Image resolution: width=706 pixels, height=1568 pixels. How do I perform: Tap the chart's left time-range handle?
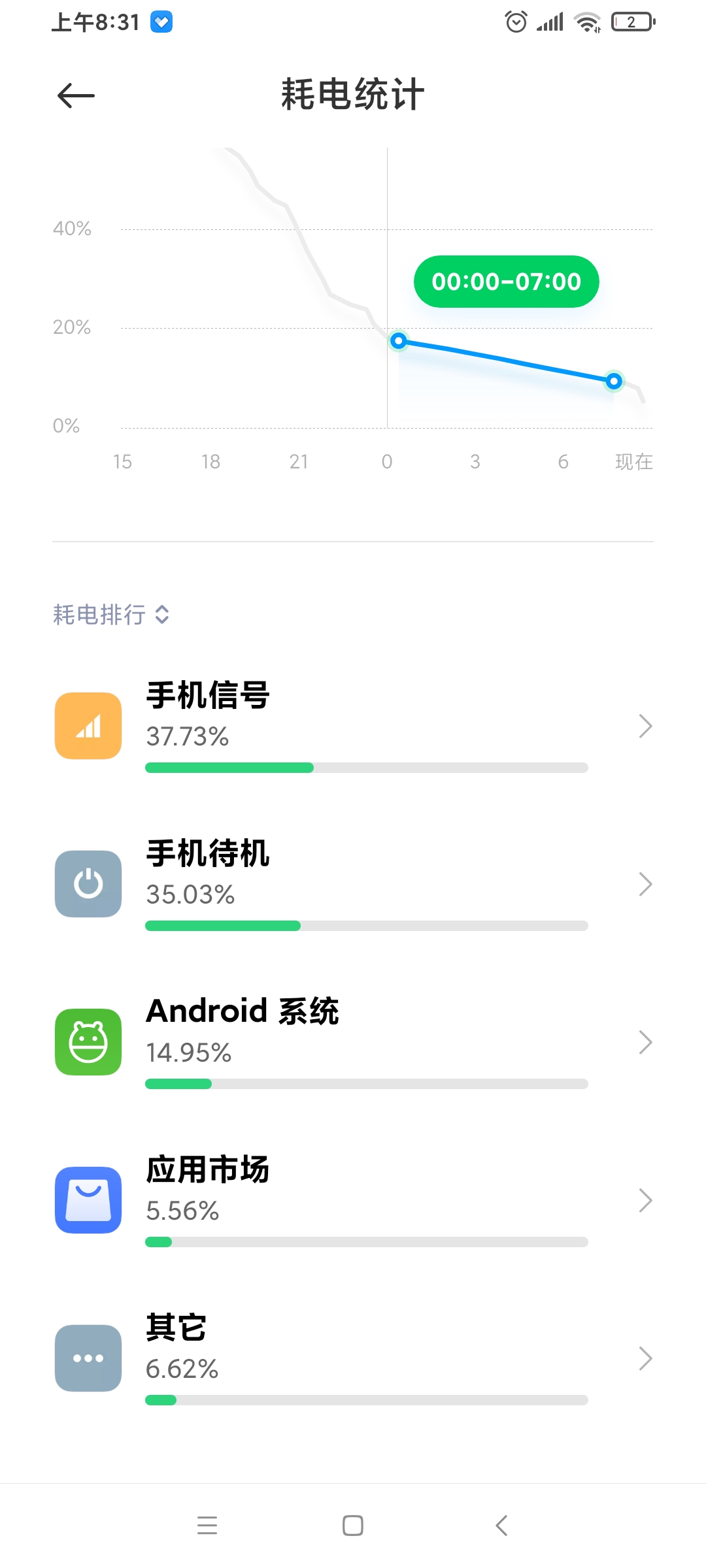point(398,340)
